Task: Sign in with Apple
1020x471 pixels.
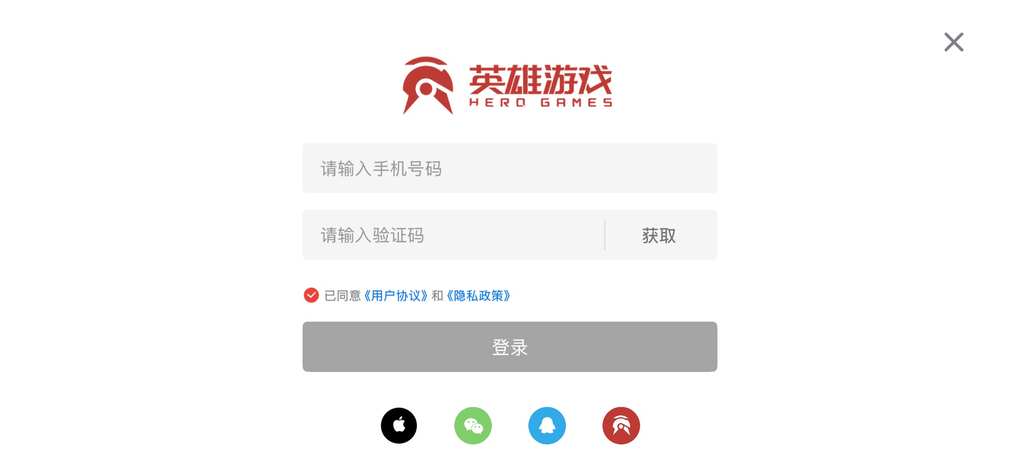Action: (x=399, y=426)
